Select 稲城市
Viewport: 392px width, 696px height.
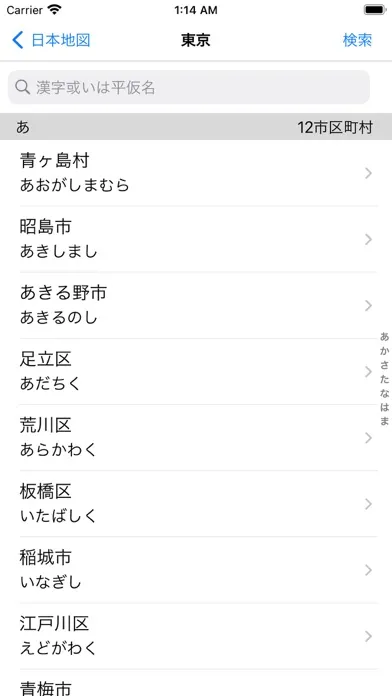(196, 570)
